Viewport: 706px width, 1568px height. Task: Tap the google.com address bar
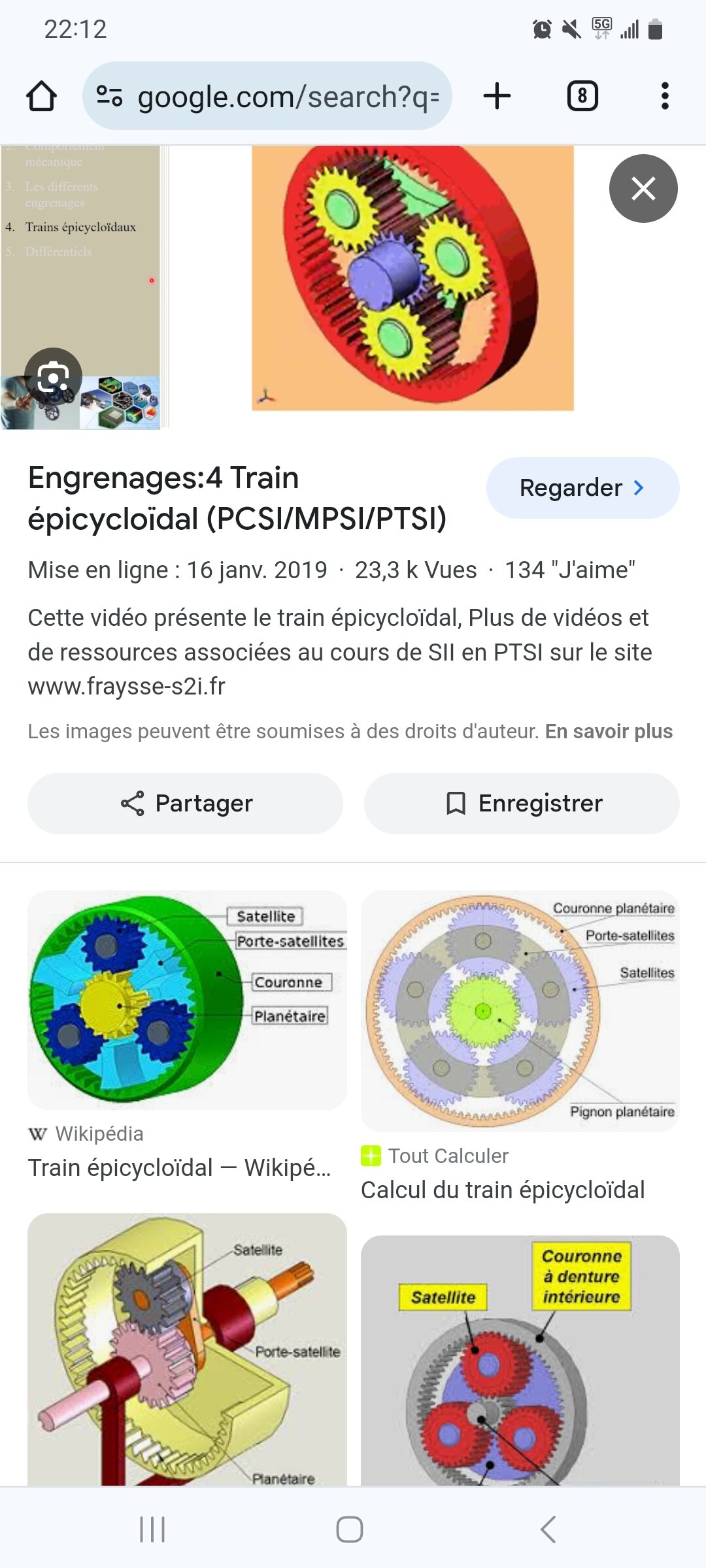267,96
